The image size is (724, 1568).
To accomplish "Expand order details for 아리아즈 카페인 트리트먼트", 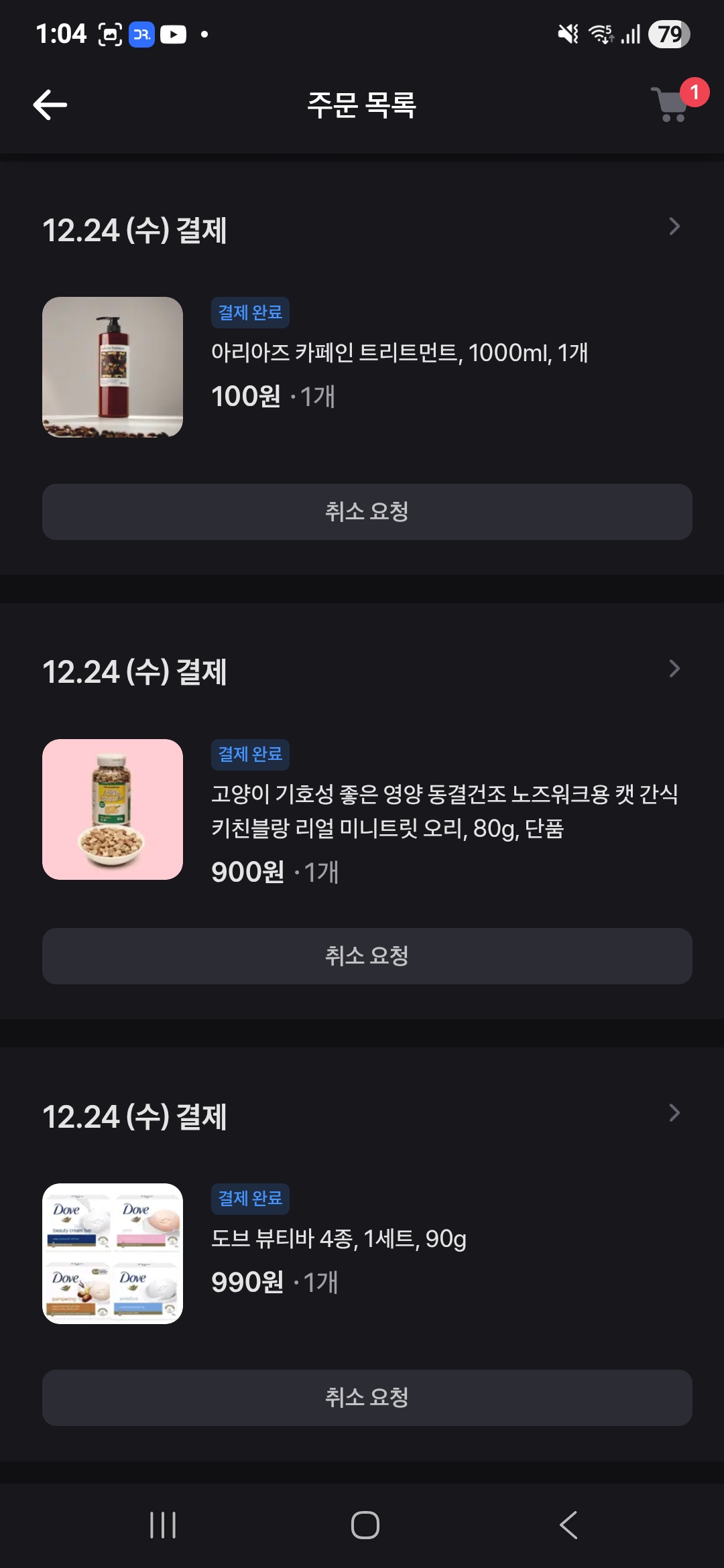I will [x=674, y=227].
